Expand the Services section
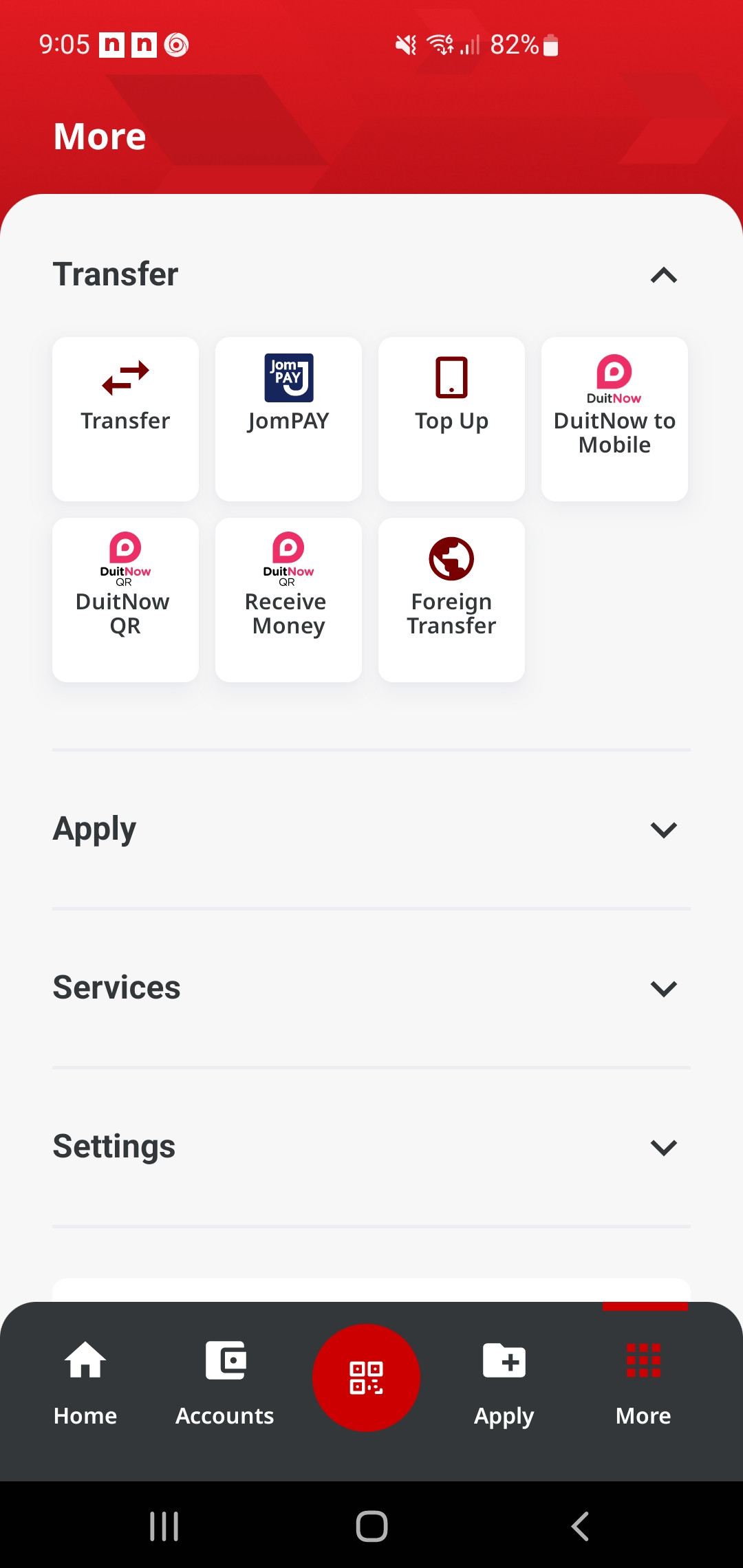 (x=371, y=988)
